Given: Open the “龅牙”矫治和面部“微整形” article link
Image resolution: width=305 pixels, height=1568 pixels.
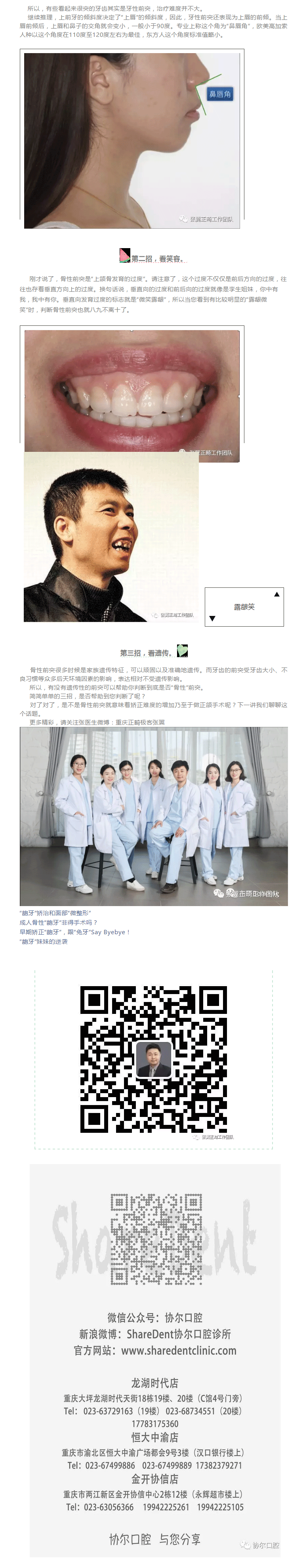Looking at the screenshot, I should (x=55, y=913).
